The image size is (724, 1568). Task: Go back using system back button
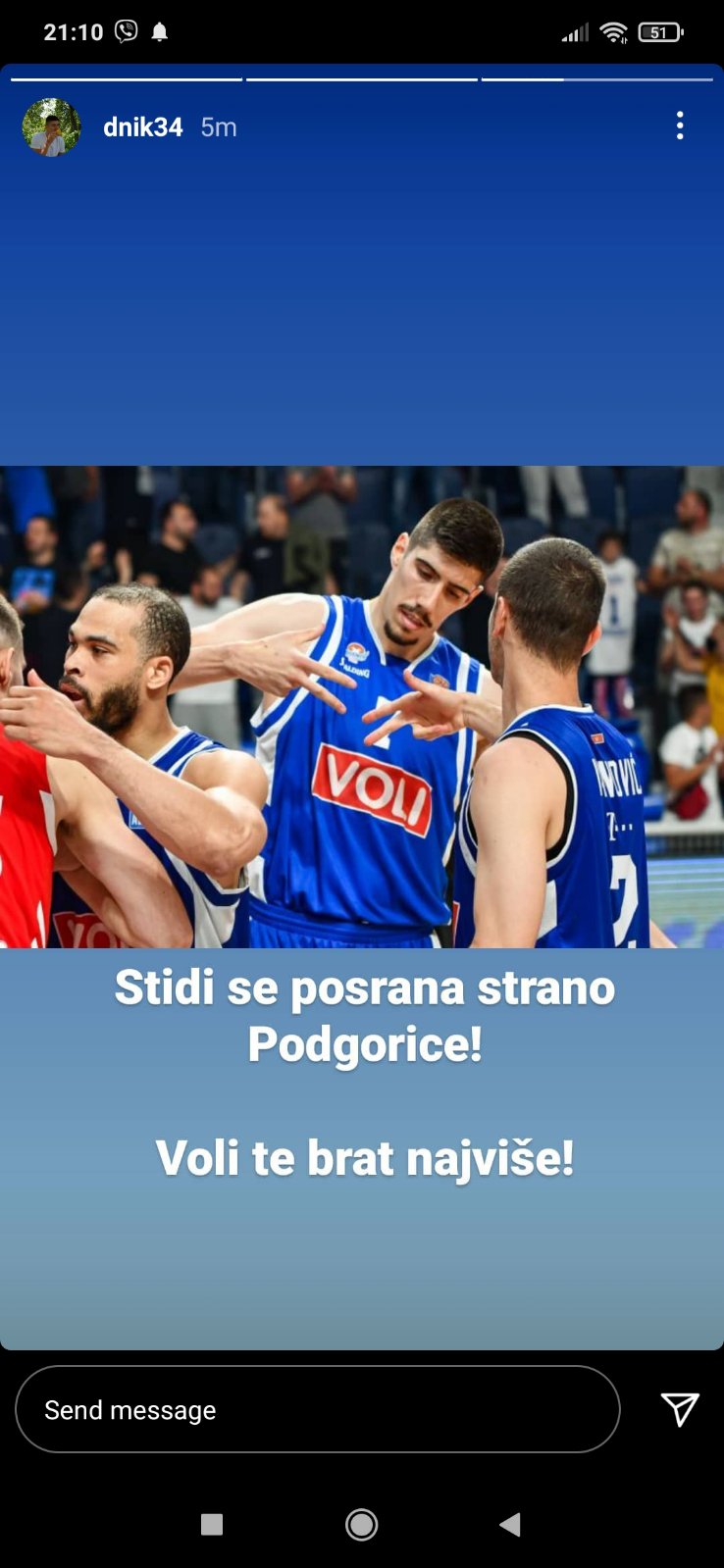click(509, 1524)
